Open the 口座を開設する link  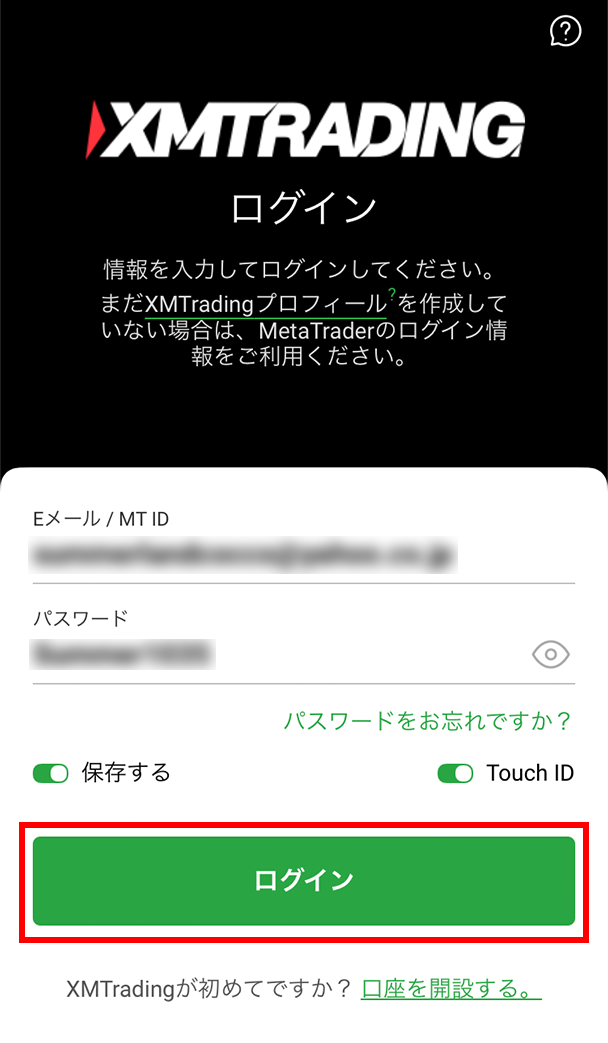[451, 990]
